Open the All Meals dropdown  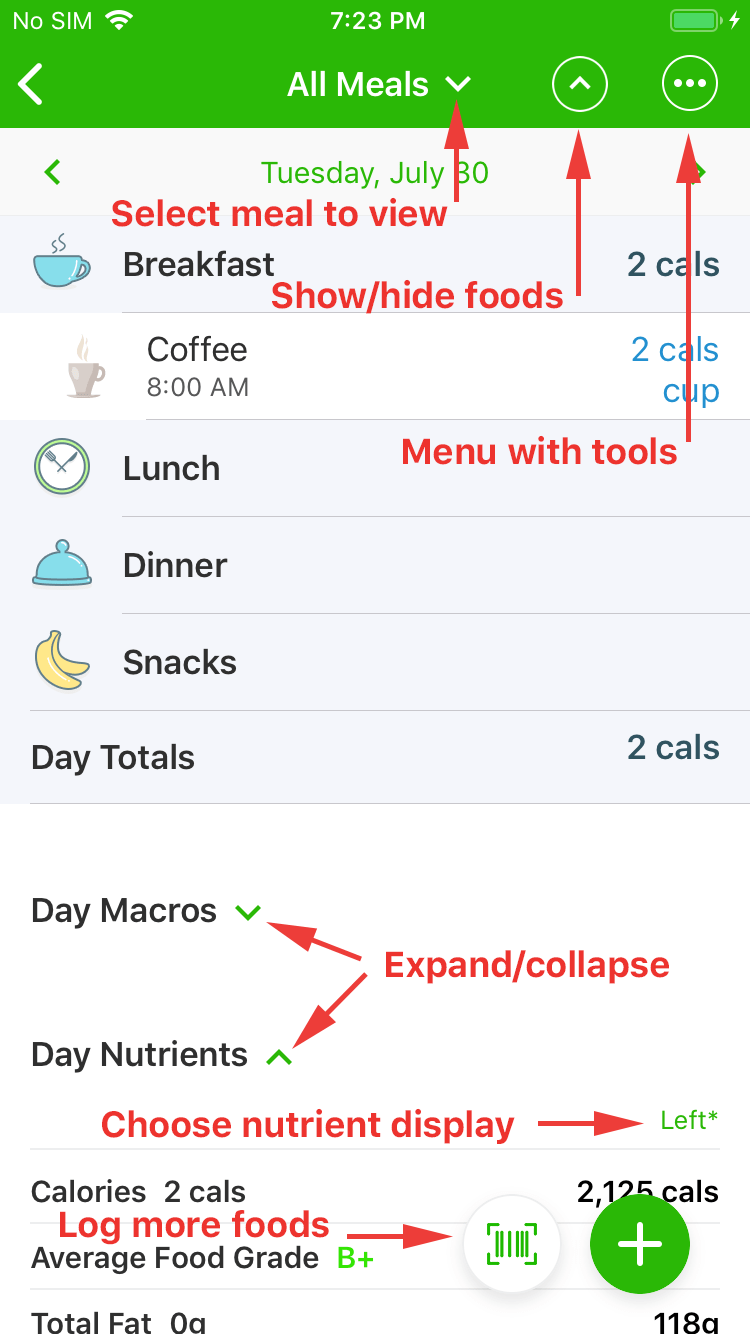click(x=378, y=85)
